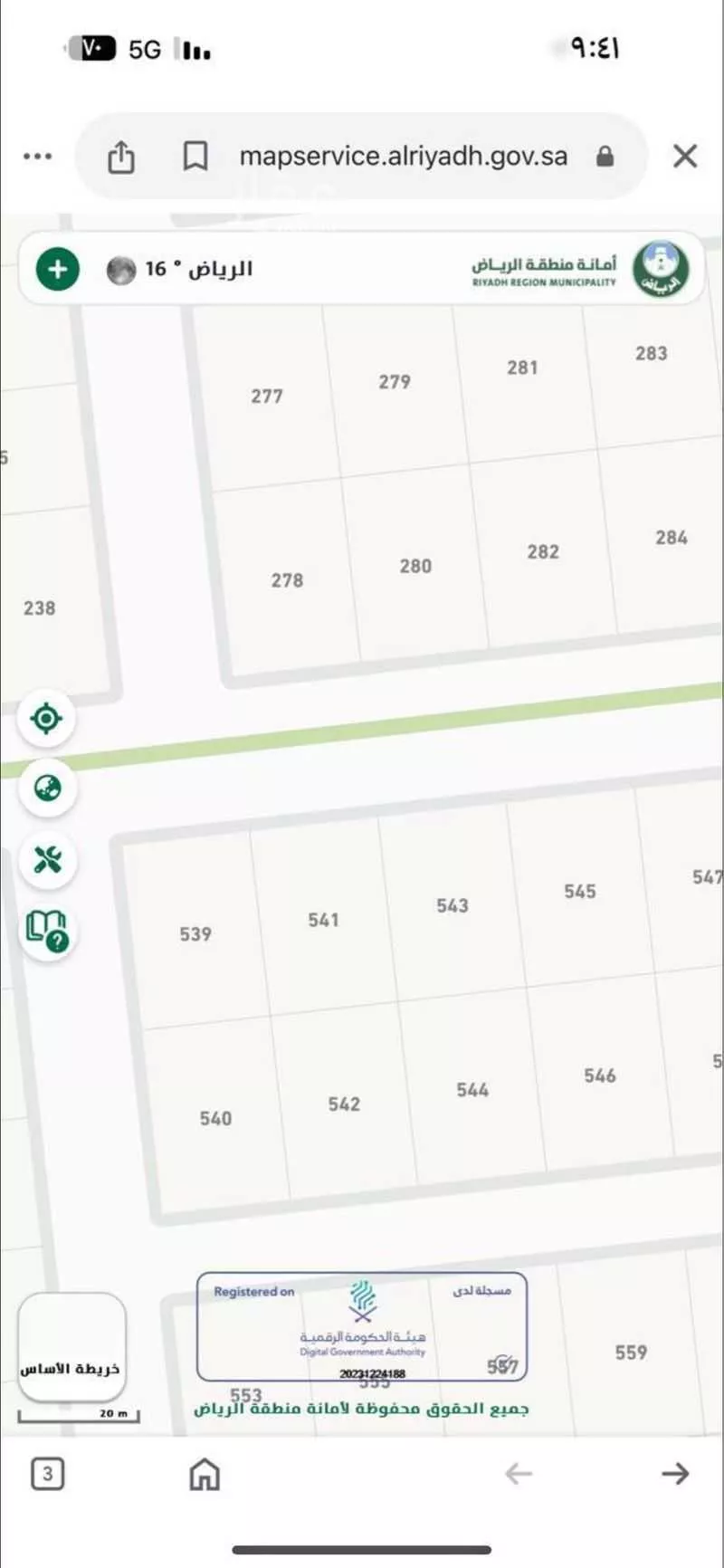Go to the browser home page
This screenshot has width=724, height=1568.
(x=205, y=1474)
